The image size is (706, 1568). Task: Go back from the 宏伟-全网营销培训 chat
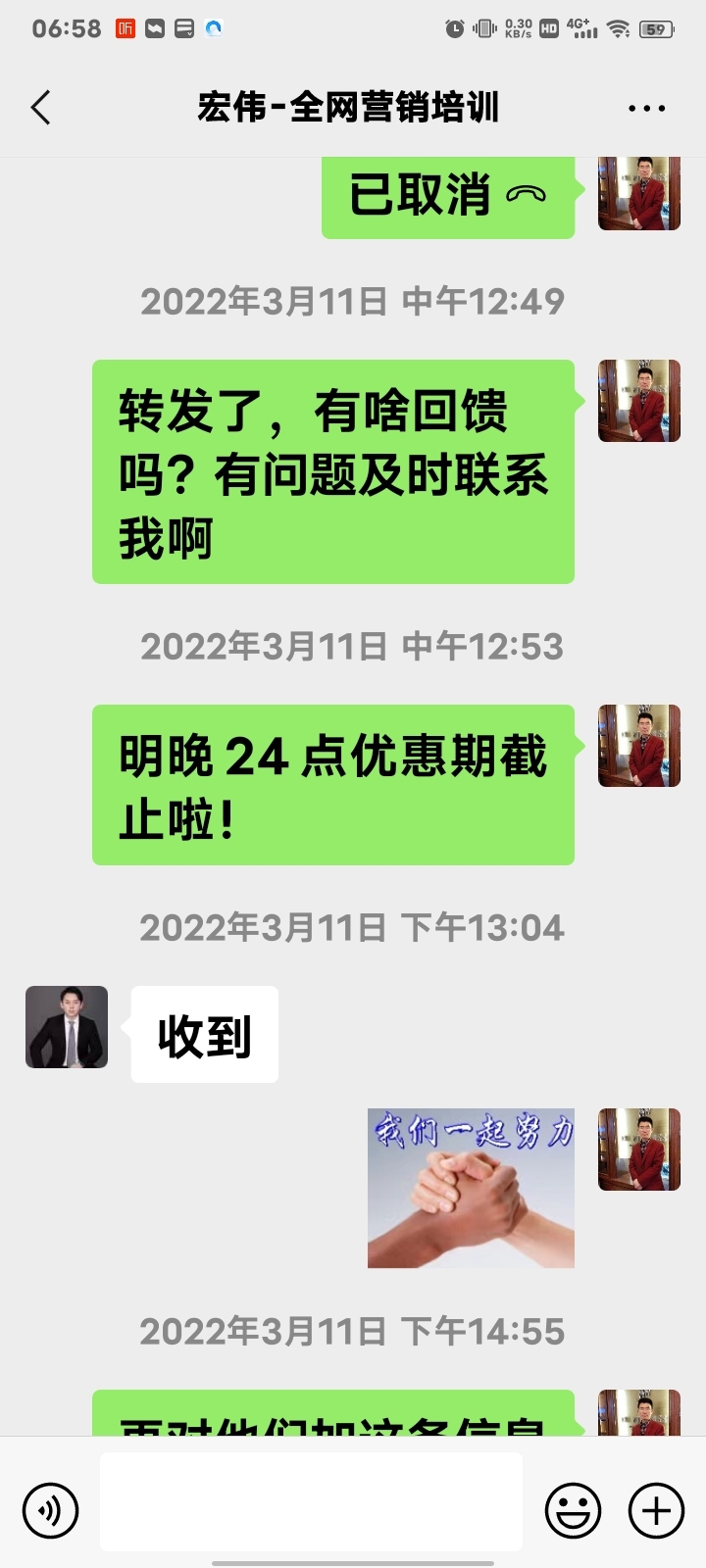click(41, 108)
